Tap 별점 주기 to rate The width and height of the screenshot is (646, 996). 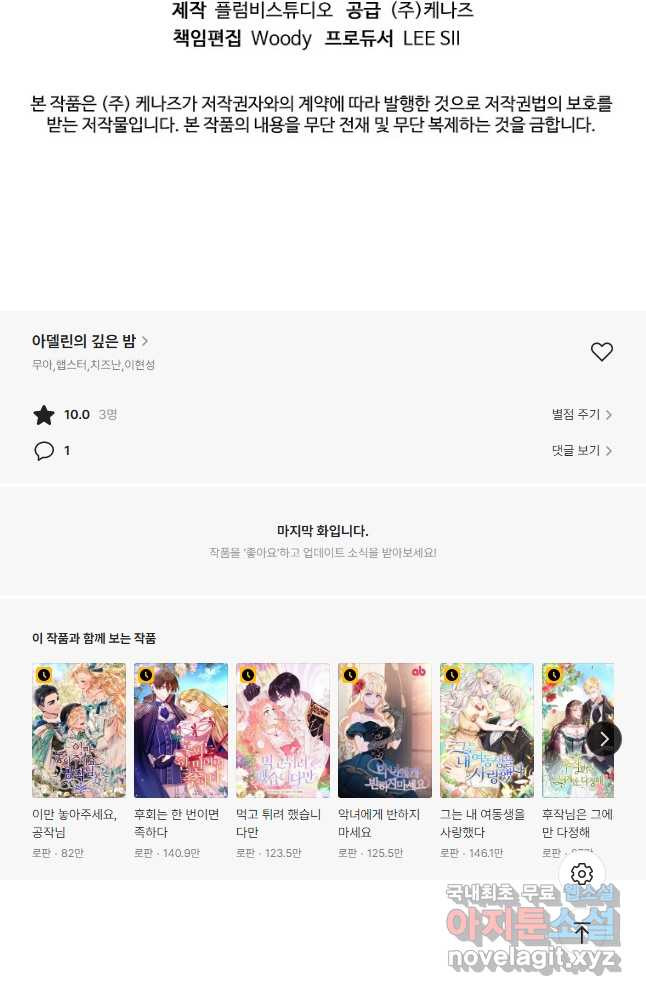[582, 415]
